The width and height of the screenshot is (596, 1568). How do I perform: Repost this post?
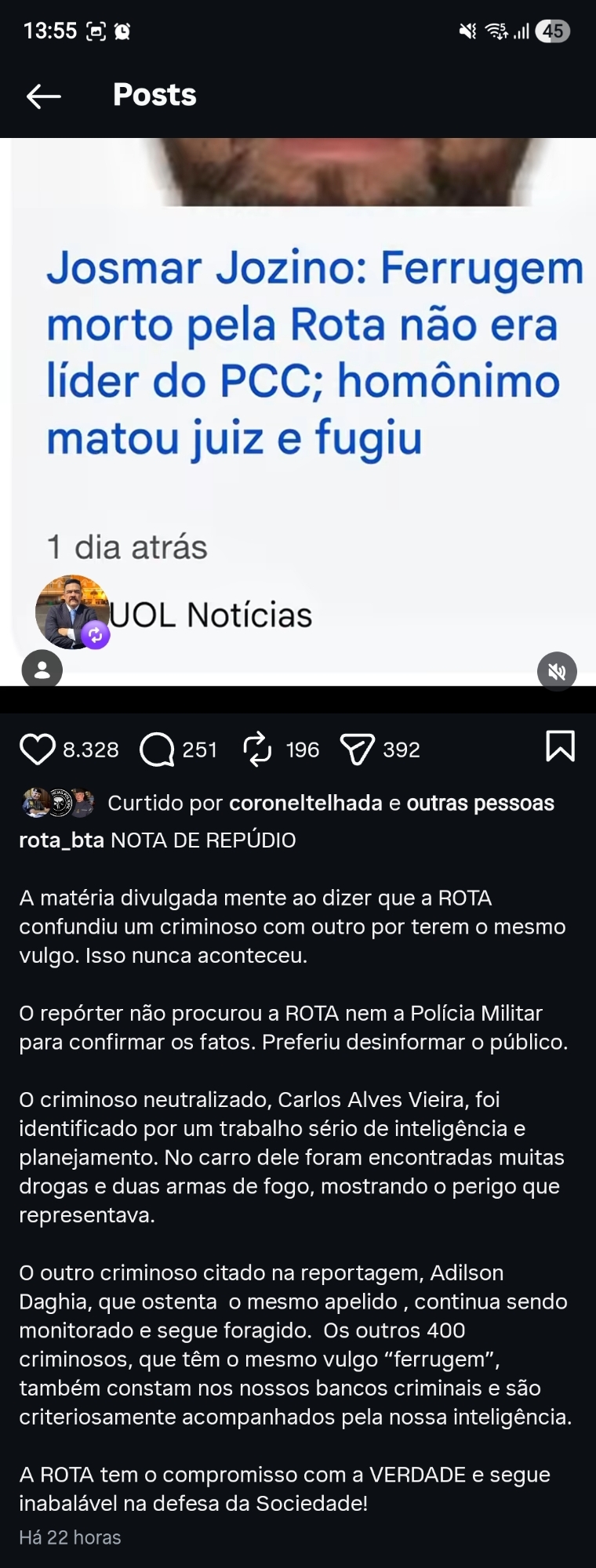coord(257,750)
